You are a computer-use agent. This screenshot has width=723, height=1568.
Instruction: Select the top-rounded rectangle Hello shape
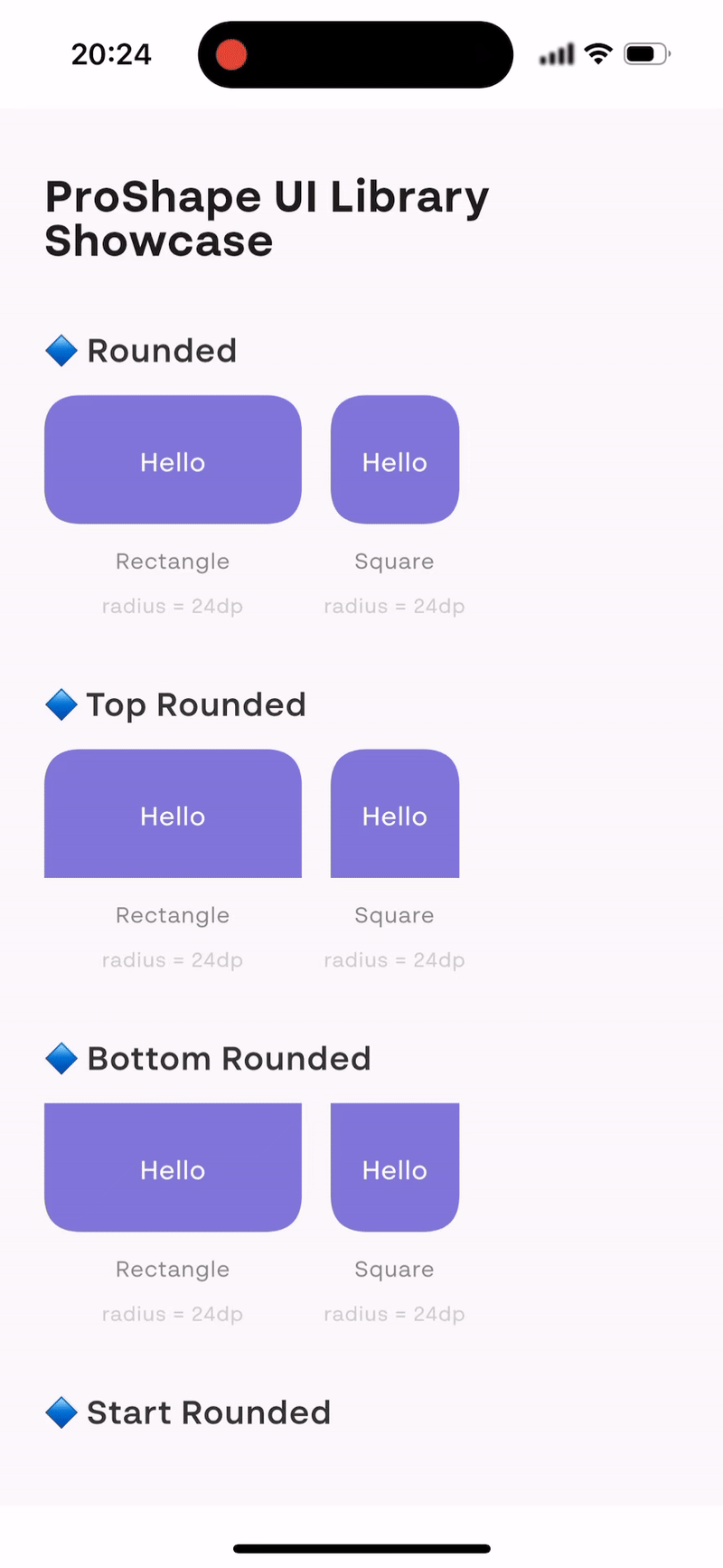pyautogui.click(x=173, y=814)
